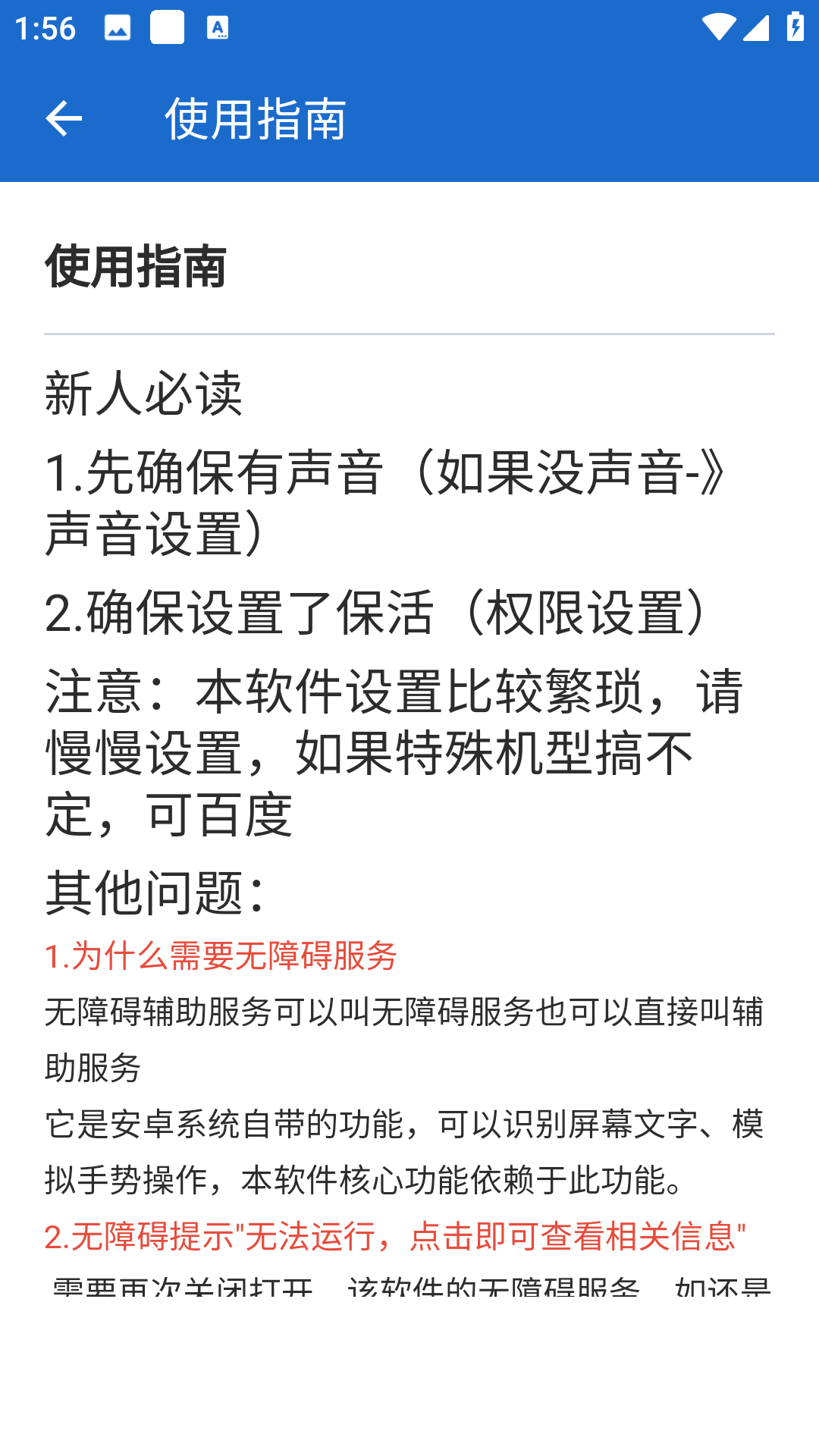
Task: Go back from the 使用指南 page
Action: (x=64, y=119)
